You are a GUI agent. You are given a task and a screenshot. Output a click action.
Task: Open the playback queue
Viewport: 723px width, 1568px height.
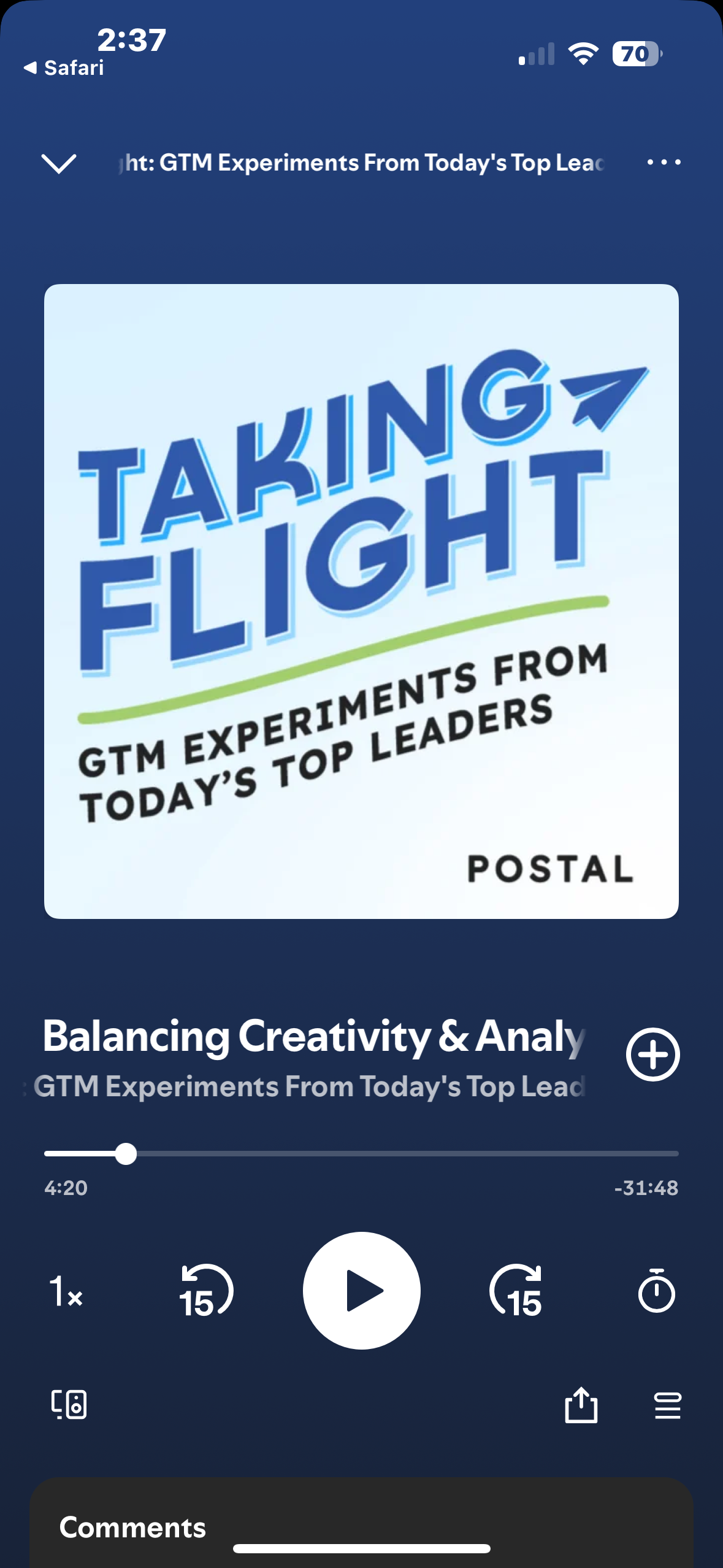click(x=667, y=1404)
